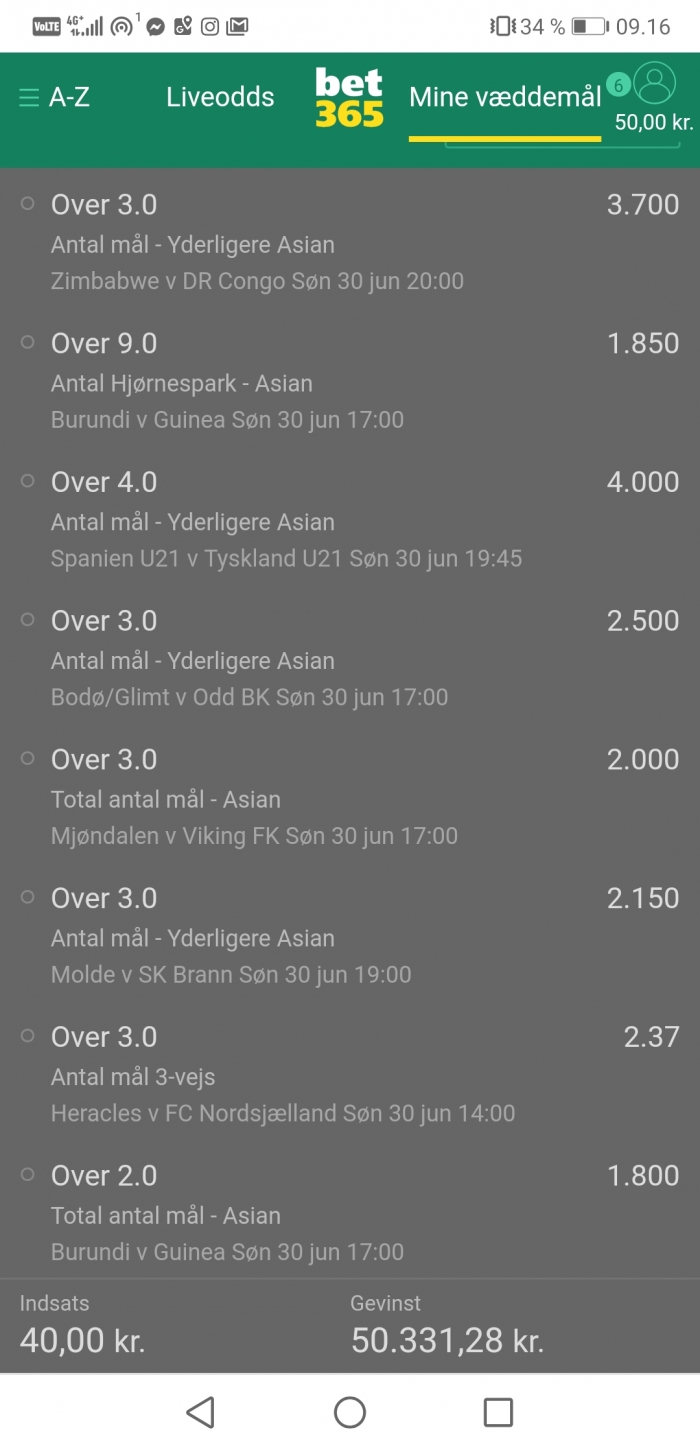Select the Mine væddemål tab
This screenshot has width=700, height=1452.
505,97
